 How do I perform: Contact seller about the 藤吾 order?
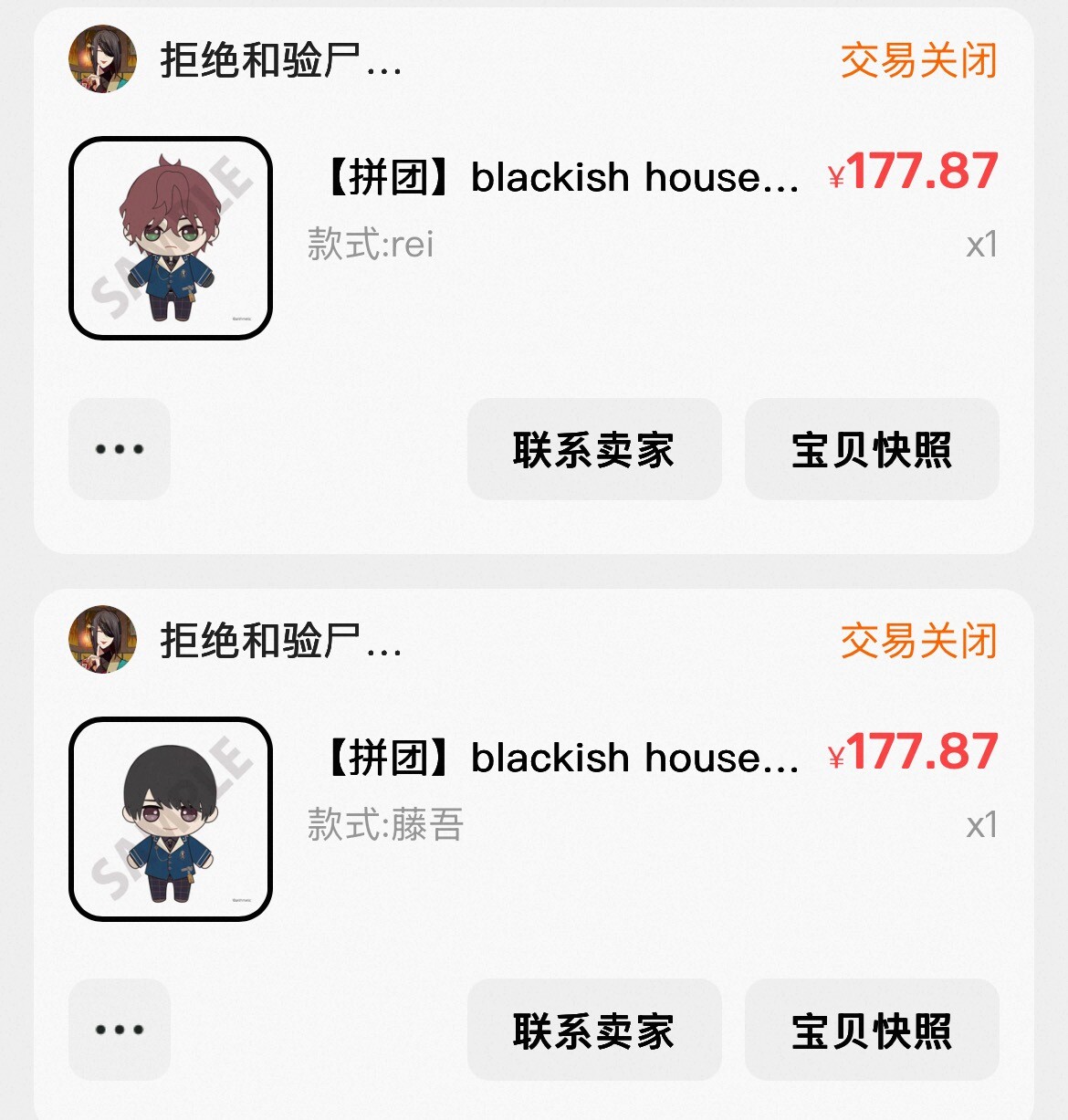click(x=594, y=1030)
